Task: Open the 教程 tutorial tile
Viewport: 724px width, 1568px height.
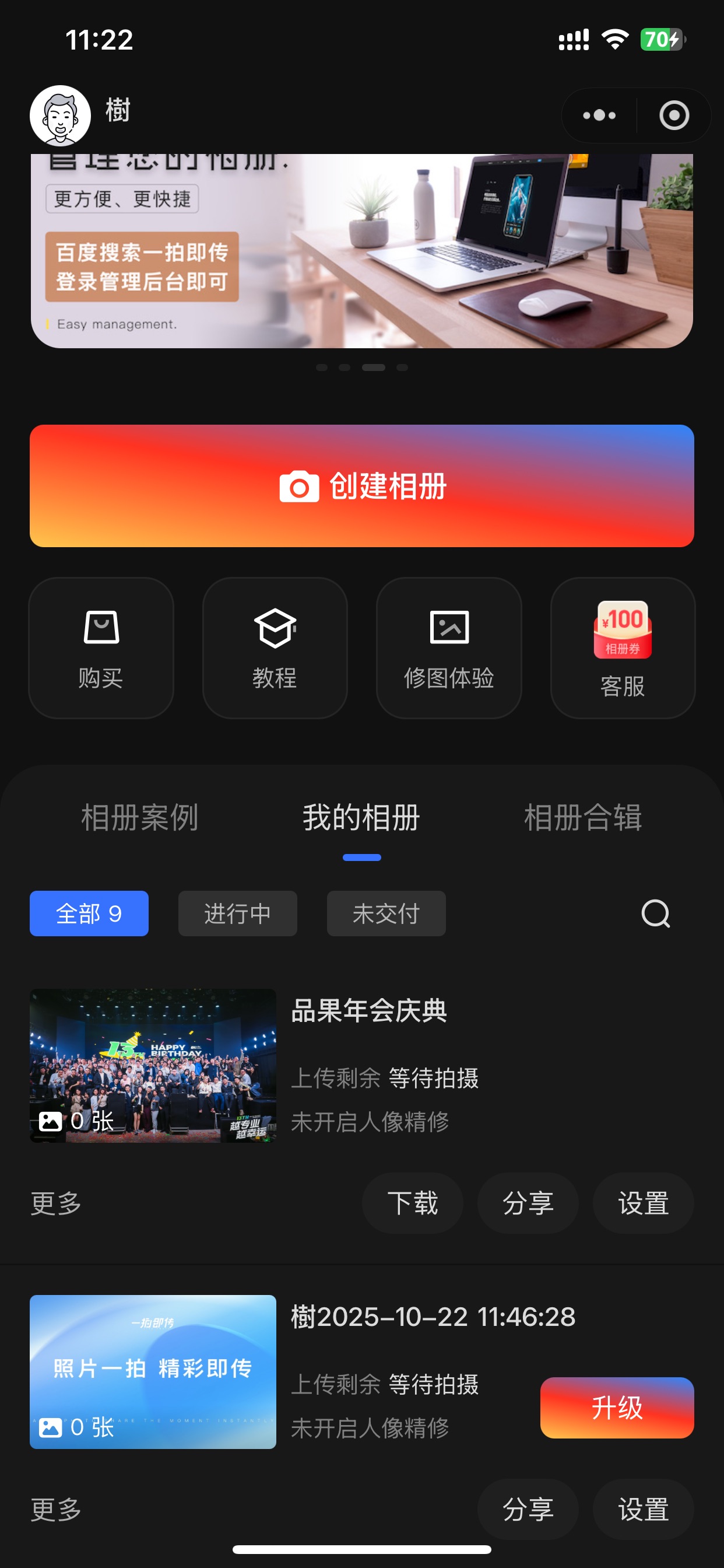Action: (x=275, y=647)
